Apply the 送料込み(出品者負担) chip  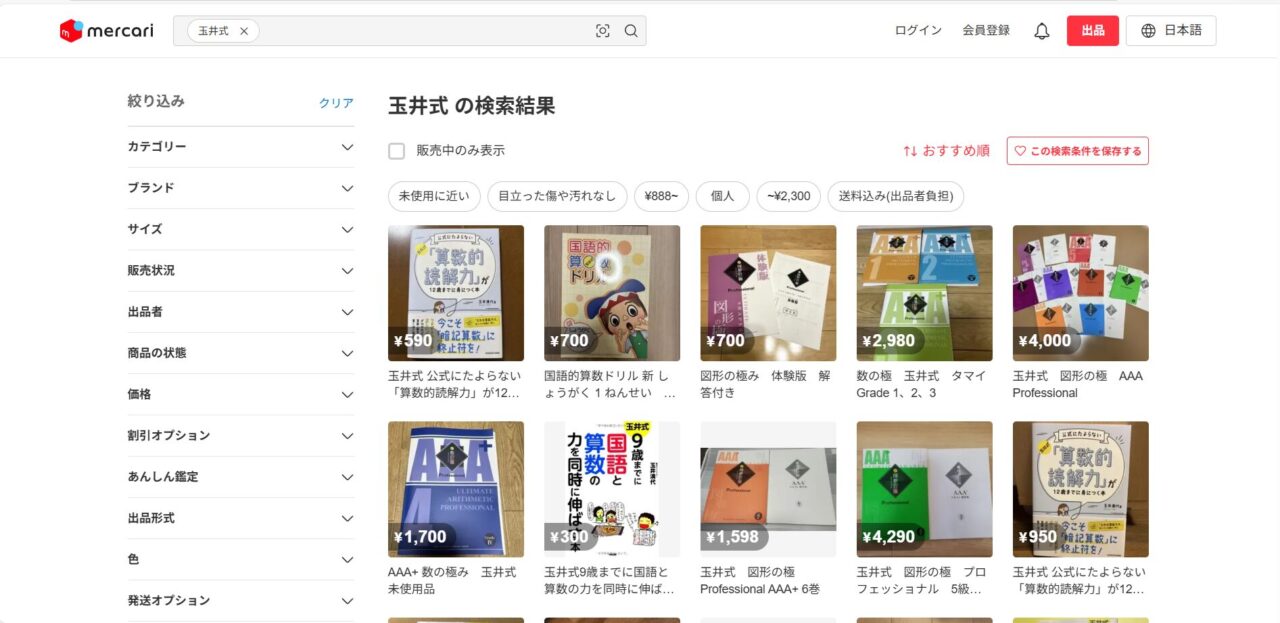point(895,196)
